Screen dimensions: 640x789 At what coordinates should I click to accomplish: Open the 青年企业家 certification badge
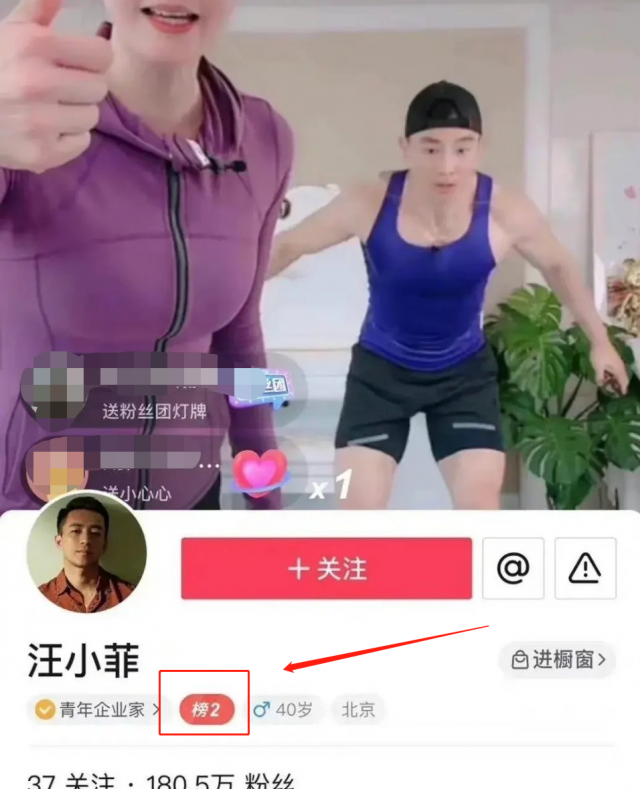(x=95, y=710)
